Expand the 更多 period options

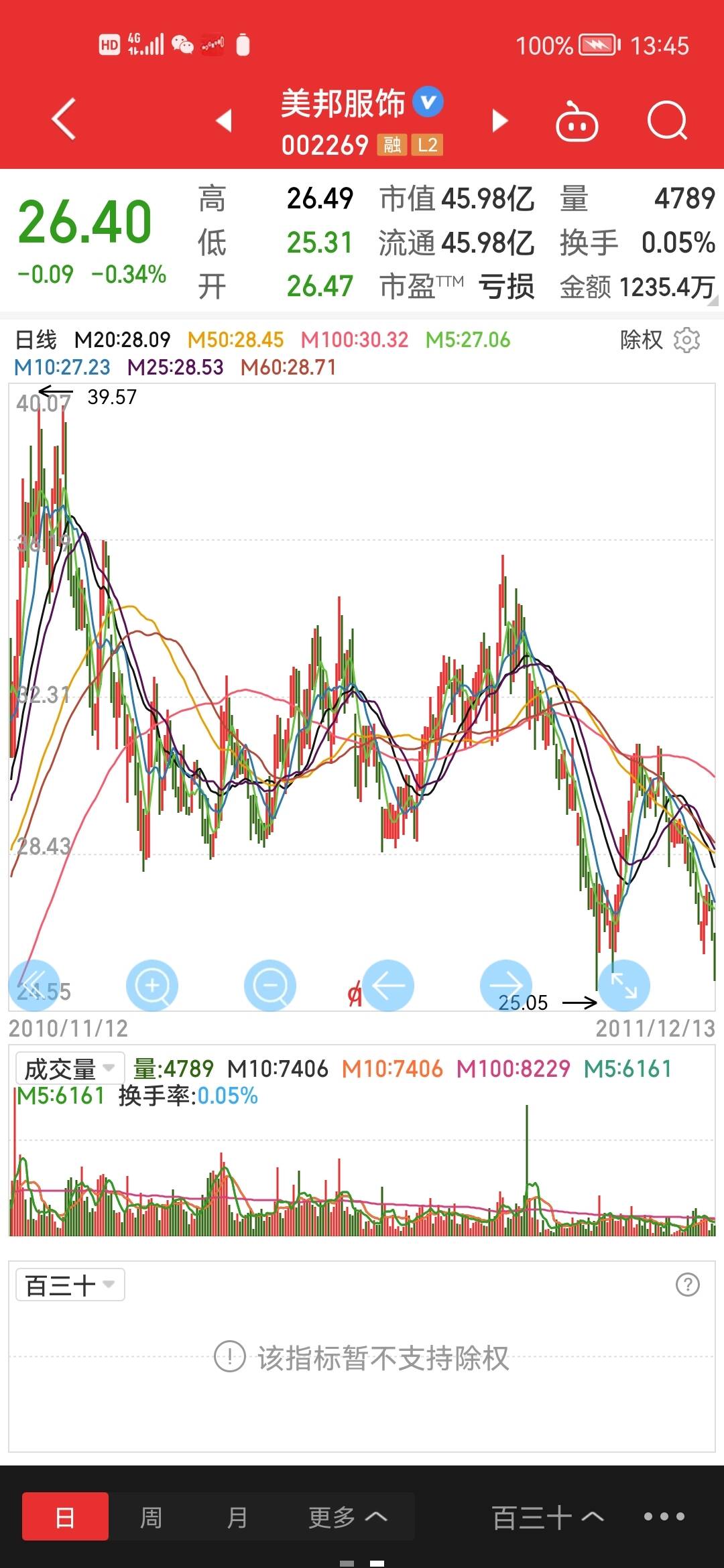[x=347, y=1517]
